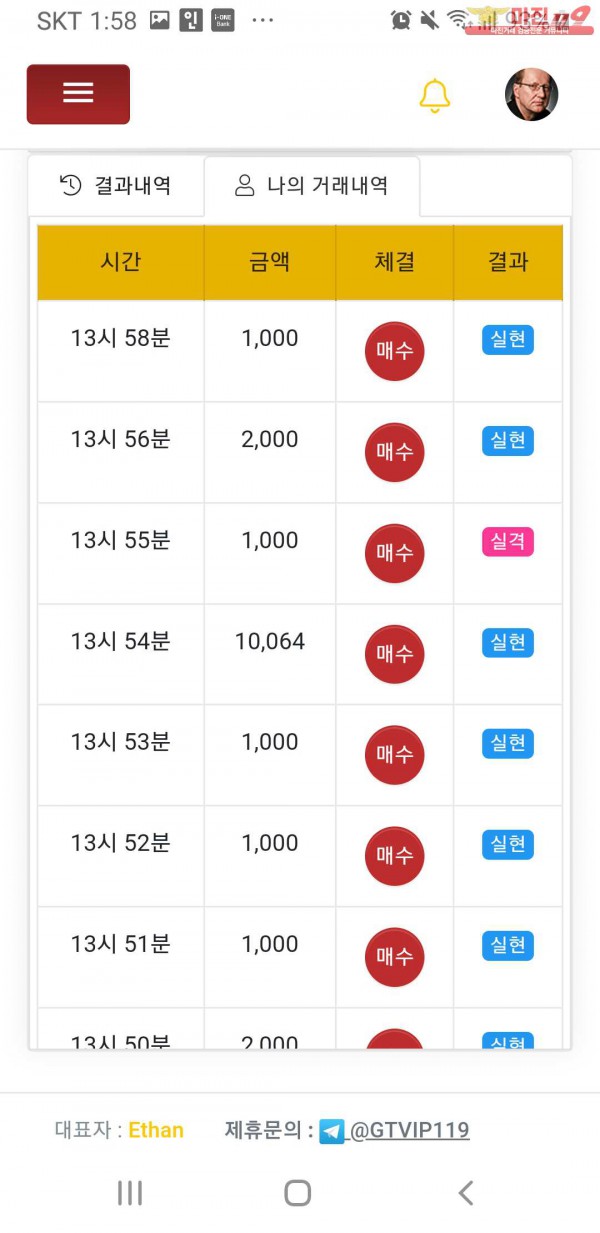The image size is (600, 1233).
Task: Tap the profile avatar photo
Action: coord(531,95)
